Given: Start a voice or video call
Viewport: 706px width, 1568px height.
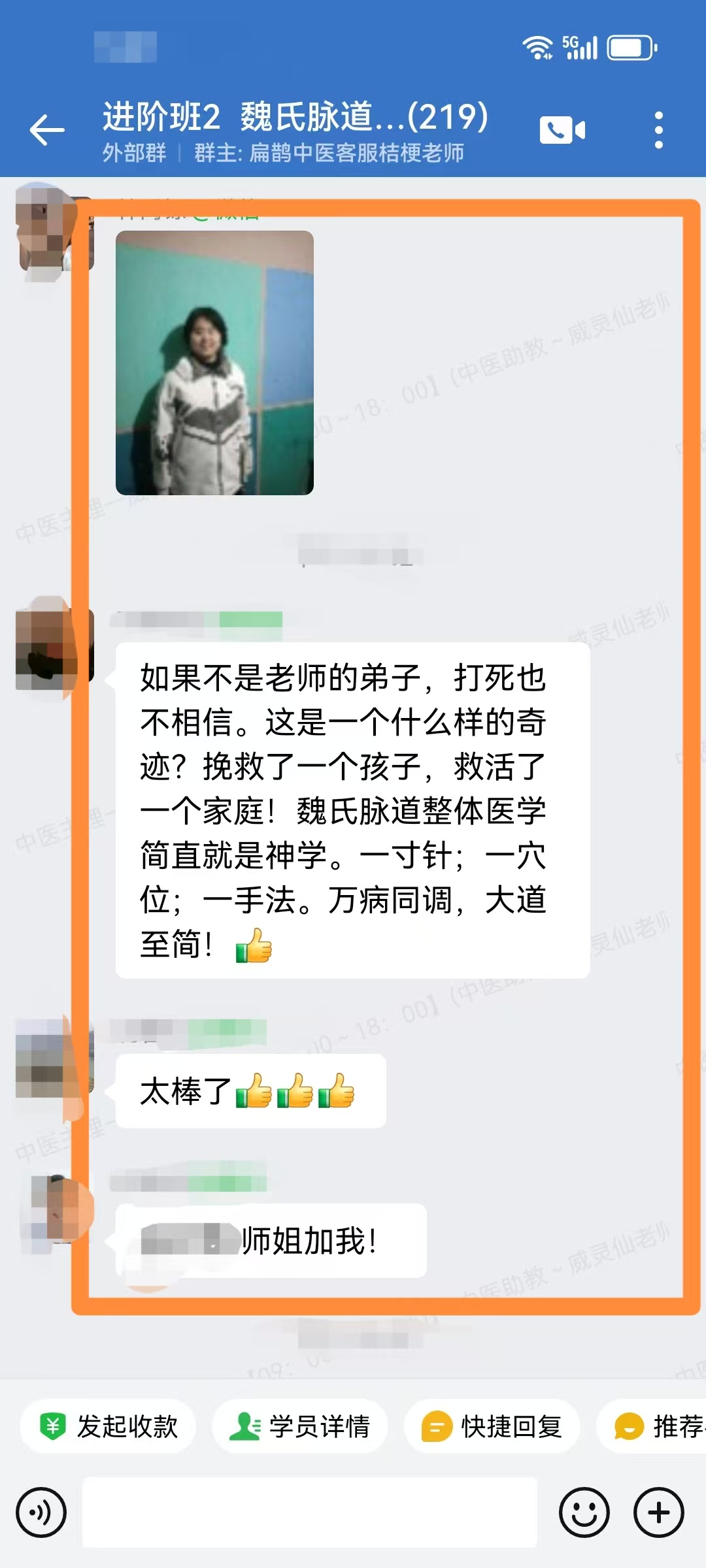Looking at the screenshot, I should click(562, 129).
